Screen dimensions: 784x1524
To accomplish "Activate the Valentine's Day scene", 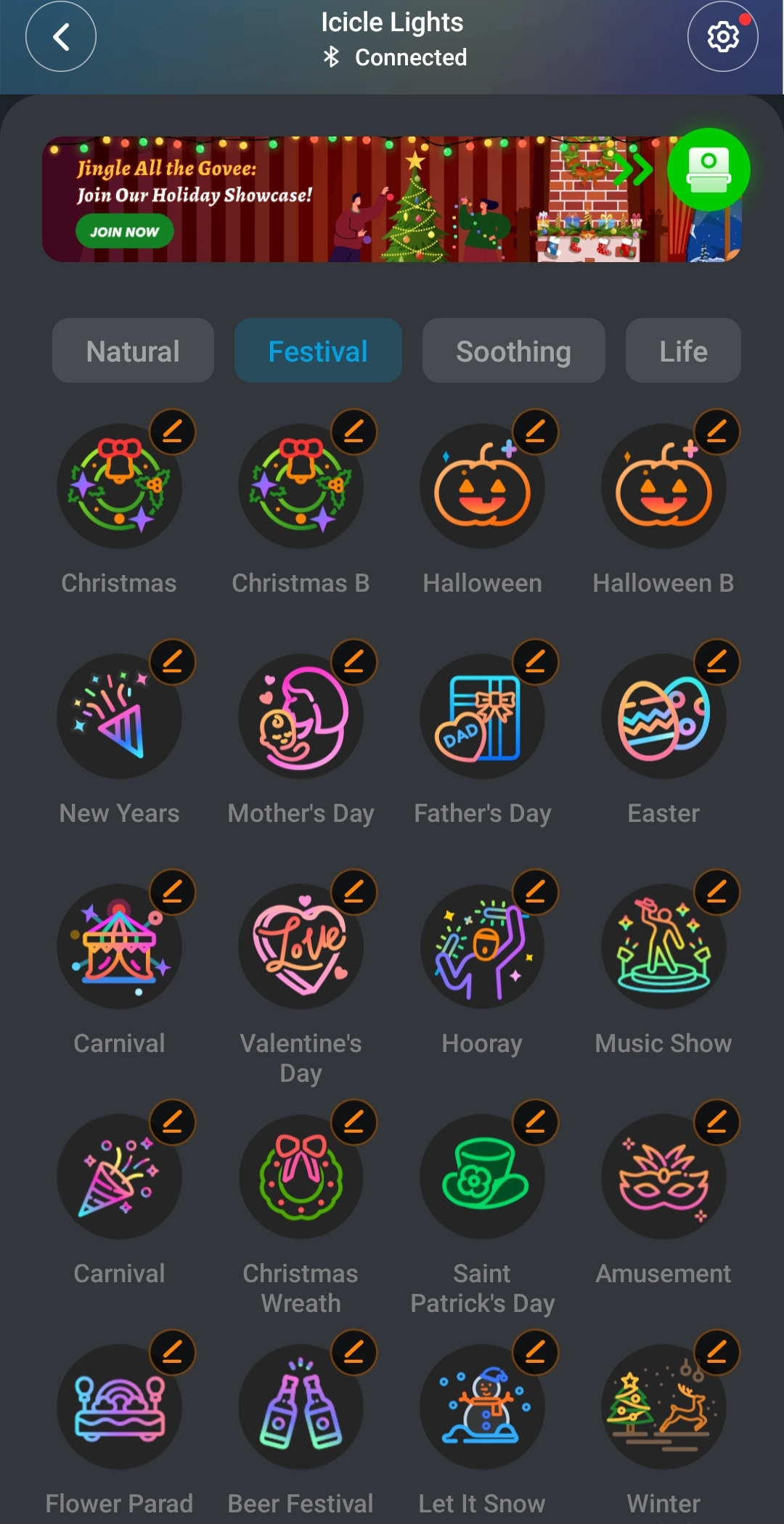I will point(301,947).
